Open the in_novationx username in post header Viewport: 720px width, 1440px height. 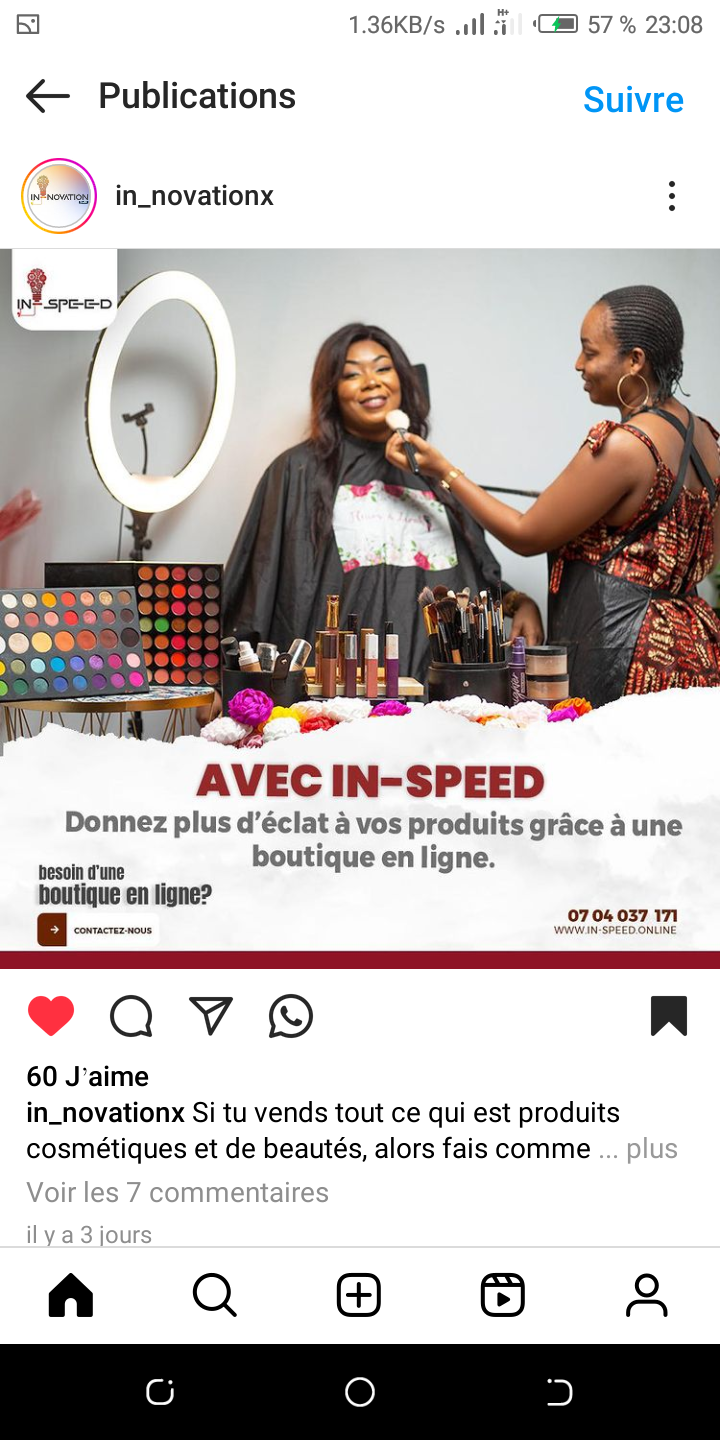(x=194, y=196)
